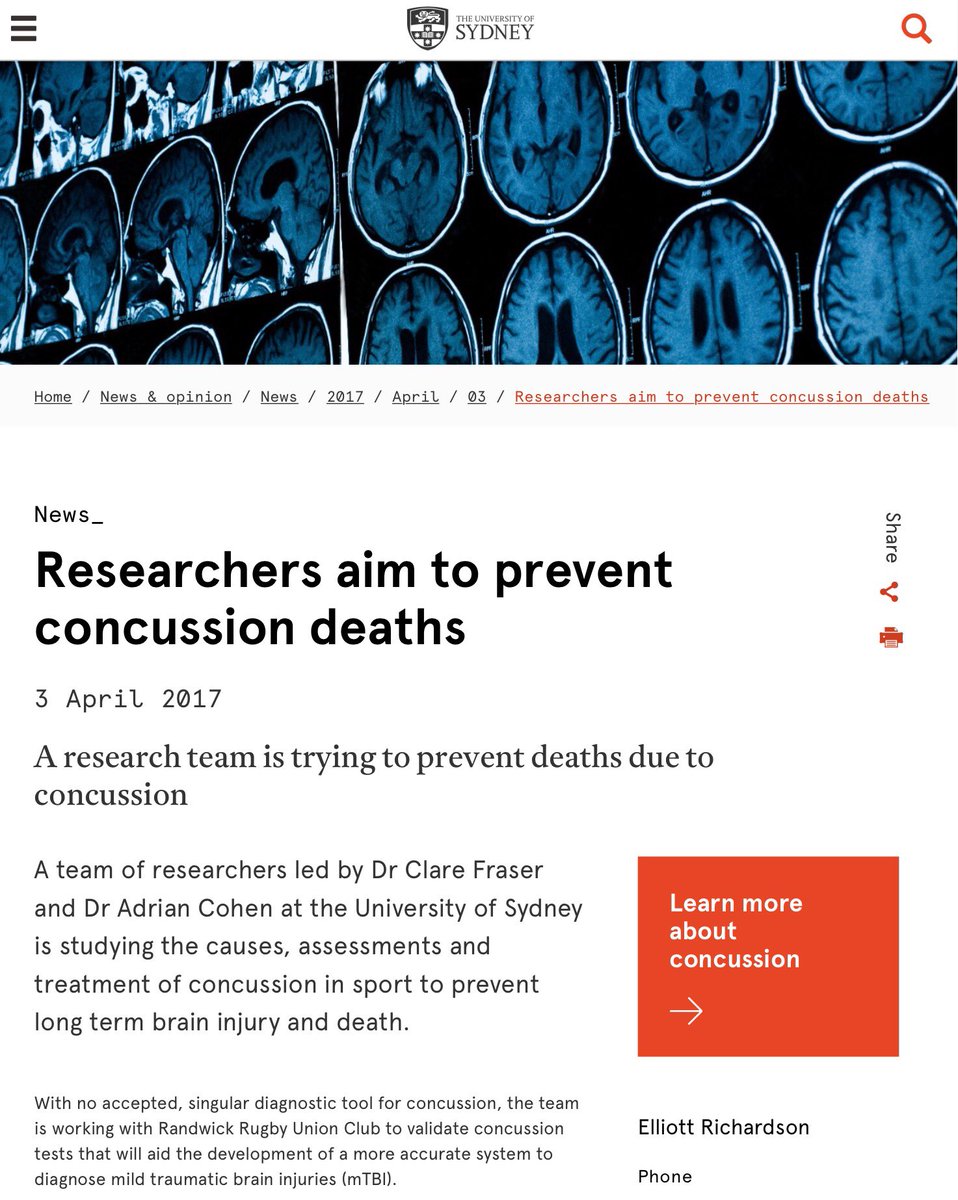Screen dimensions: 958x1200
Task: Share this article
Action: coord(889,592)
